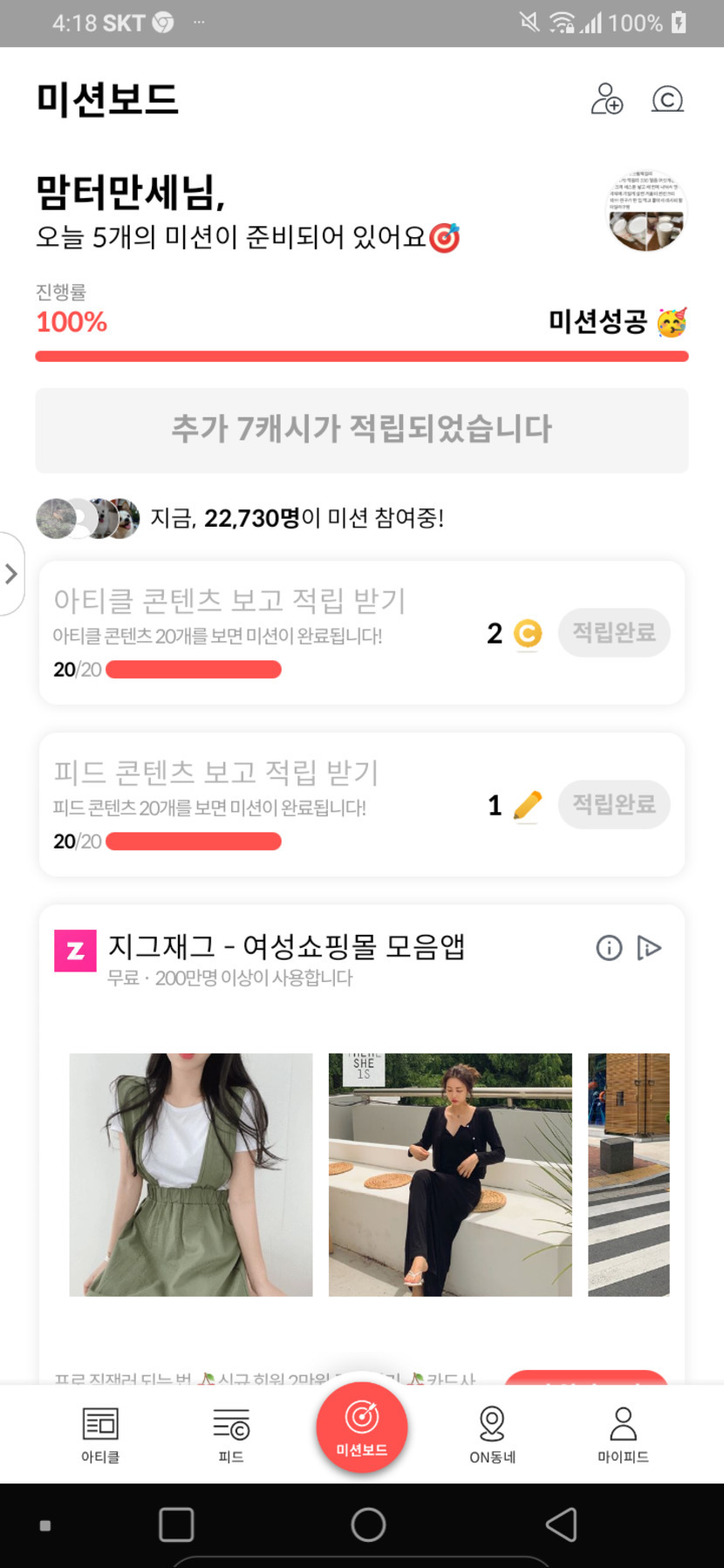The width and height of the screenshot is (724, 1568).
Task: View the green dress ad image
Action: (191, 1174)
